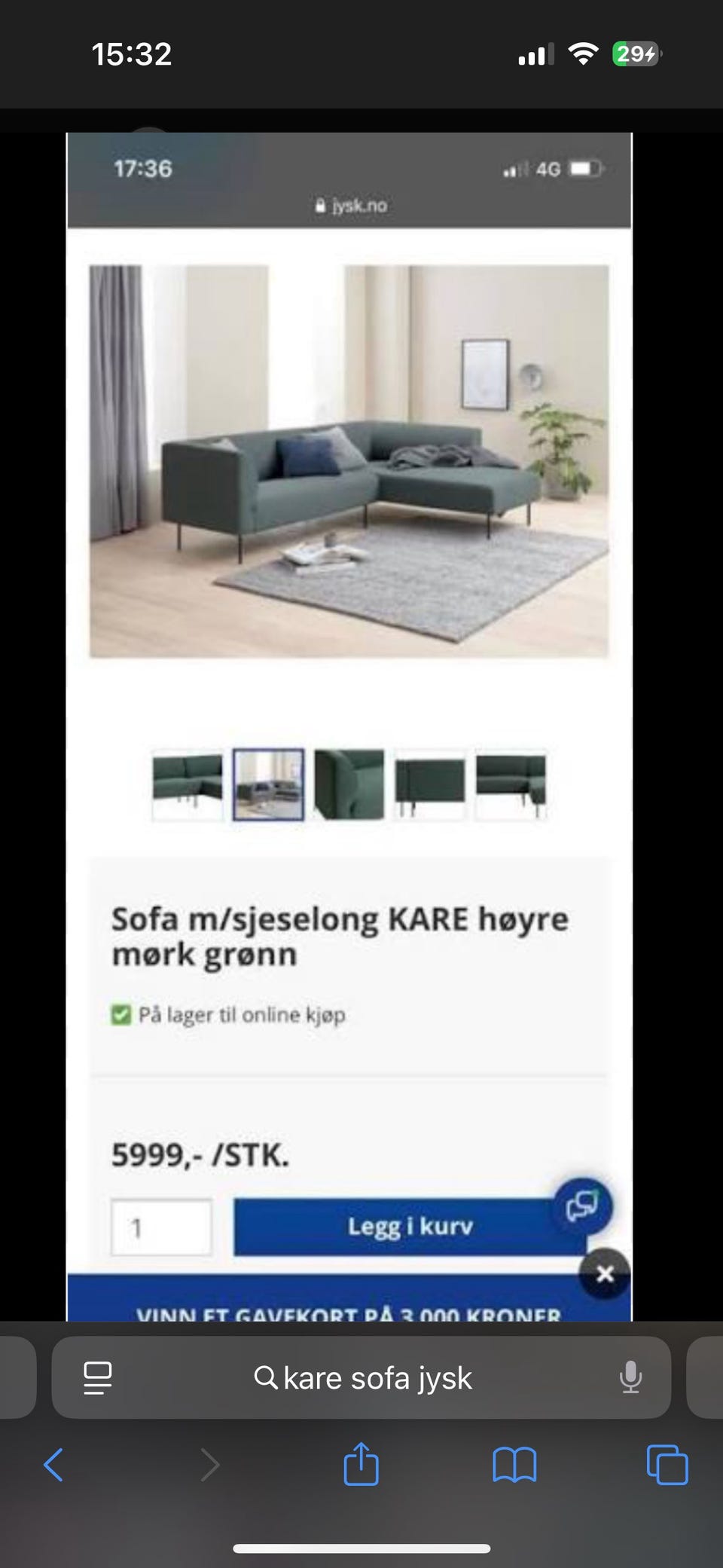This screenshot has height=1568, width=723.
Task: Tap the back chevron in Safari toolbar
Action: click(53, 1465)
